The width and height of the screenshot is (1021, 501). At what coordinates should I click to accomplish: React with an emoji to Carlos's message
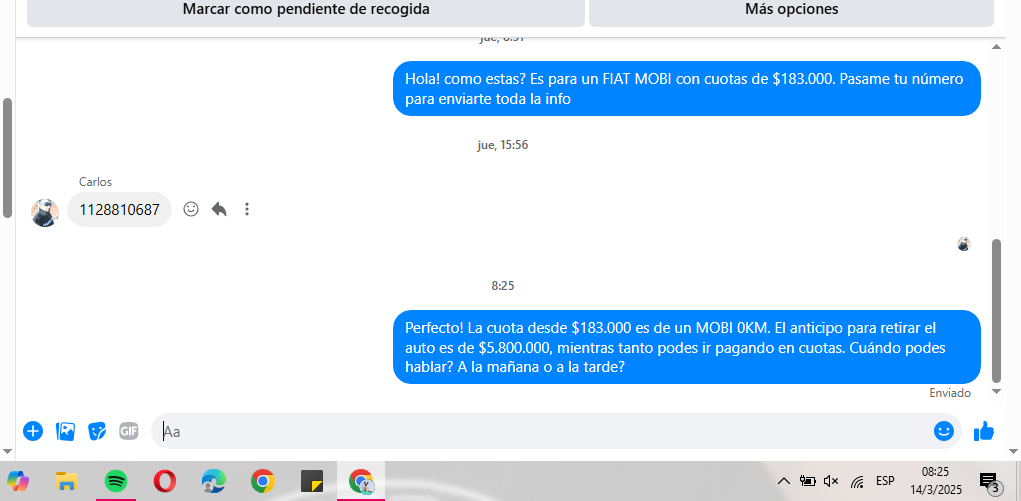tap(191, 209)
